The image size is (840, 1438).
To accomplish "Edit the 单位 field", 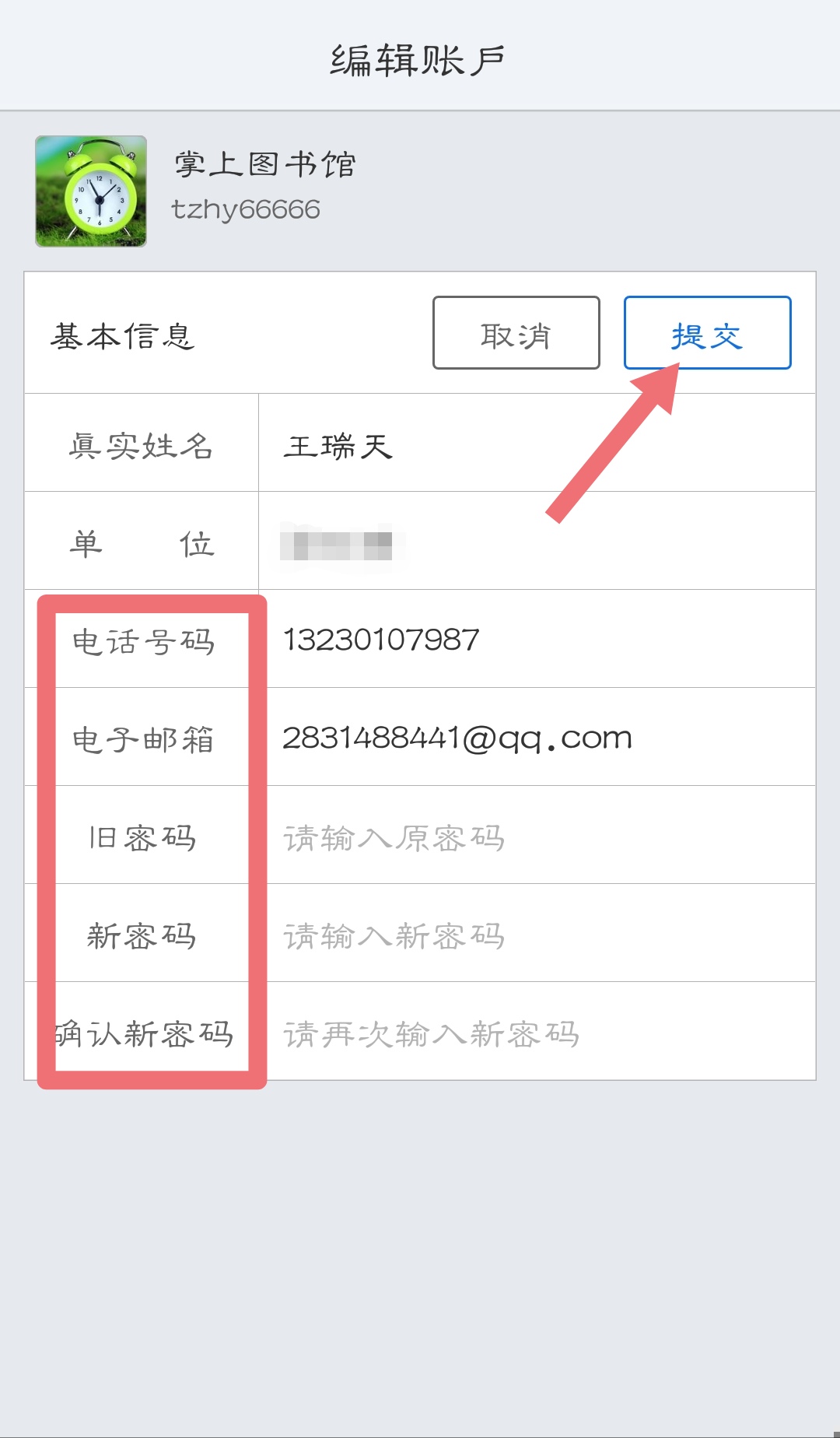I will pyautogui.click(x=537, y=542).
